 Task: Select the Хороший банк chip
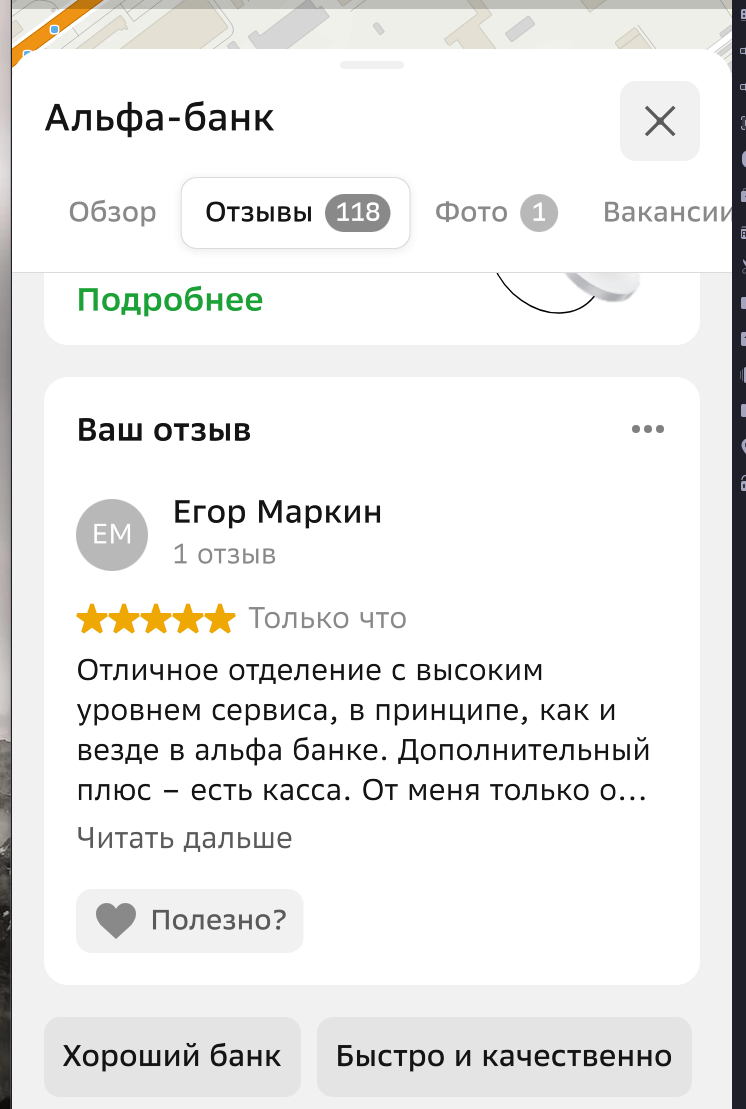tap(172, 1056)
